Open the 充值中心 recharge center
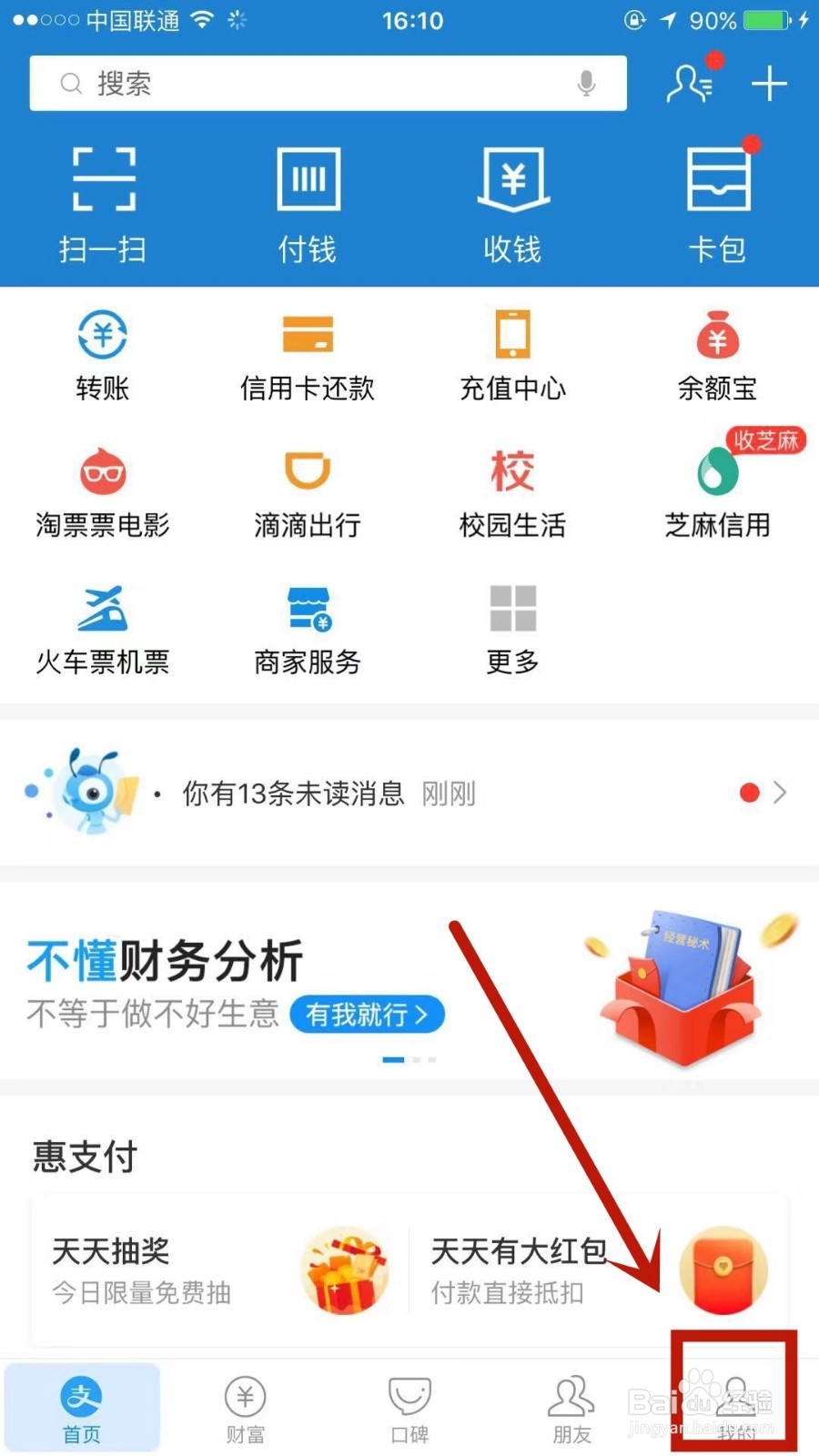Viewport: 819px width, 1456px height. 512,355
